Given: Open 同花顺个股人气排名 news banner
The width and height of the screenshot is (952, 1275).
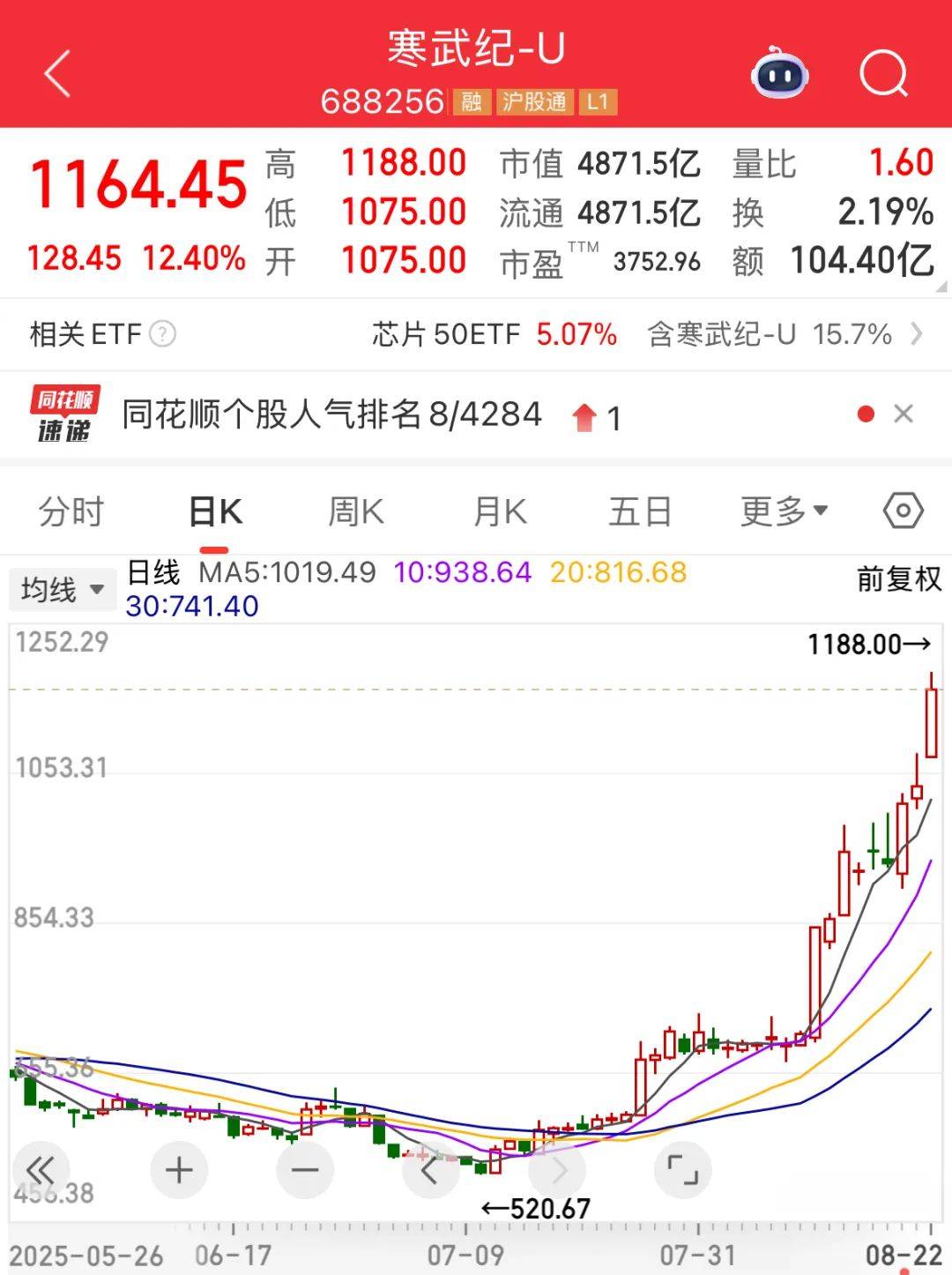Looking at the screenshot, I should [x=331, y=414].
